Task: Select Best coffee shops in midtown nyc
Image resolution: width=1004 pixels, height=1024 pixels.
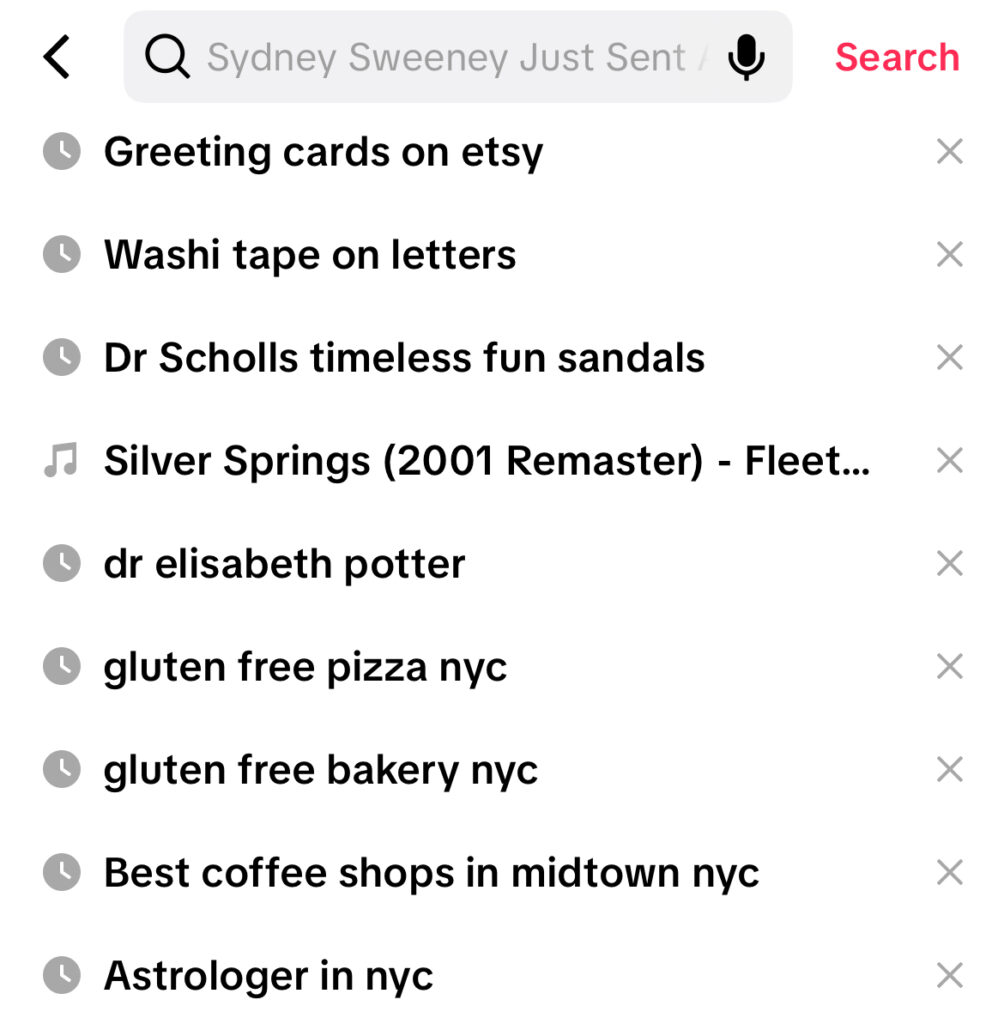Action: tap(431, 873)
